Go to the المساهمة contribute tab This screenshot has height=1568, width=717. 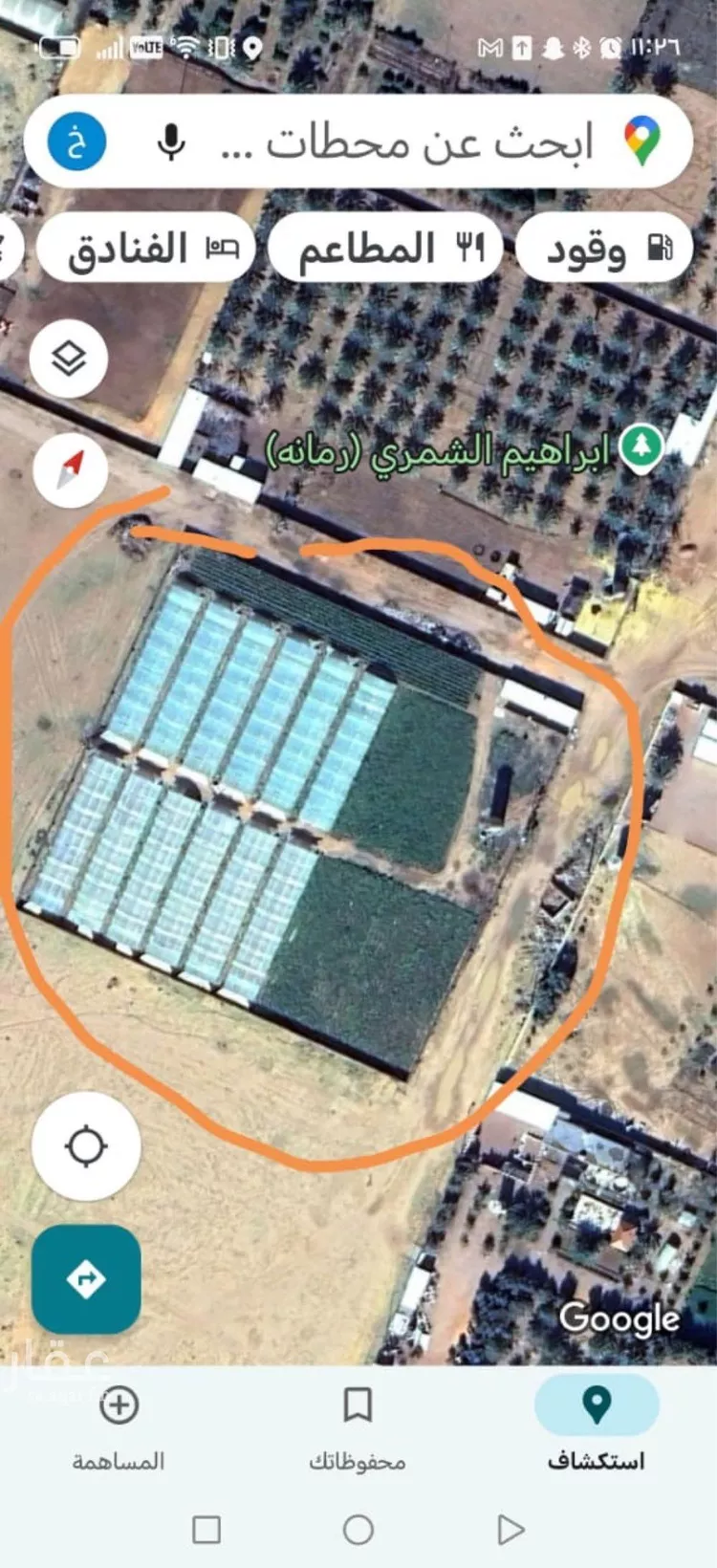click(x=119, y=1424)
